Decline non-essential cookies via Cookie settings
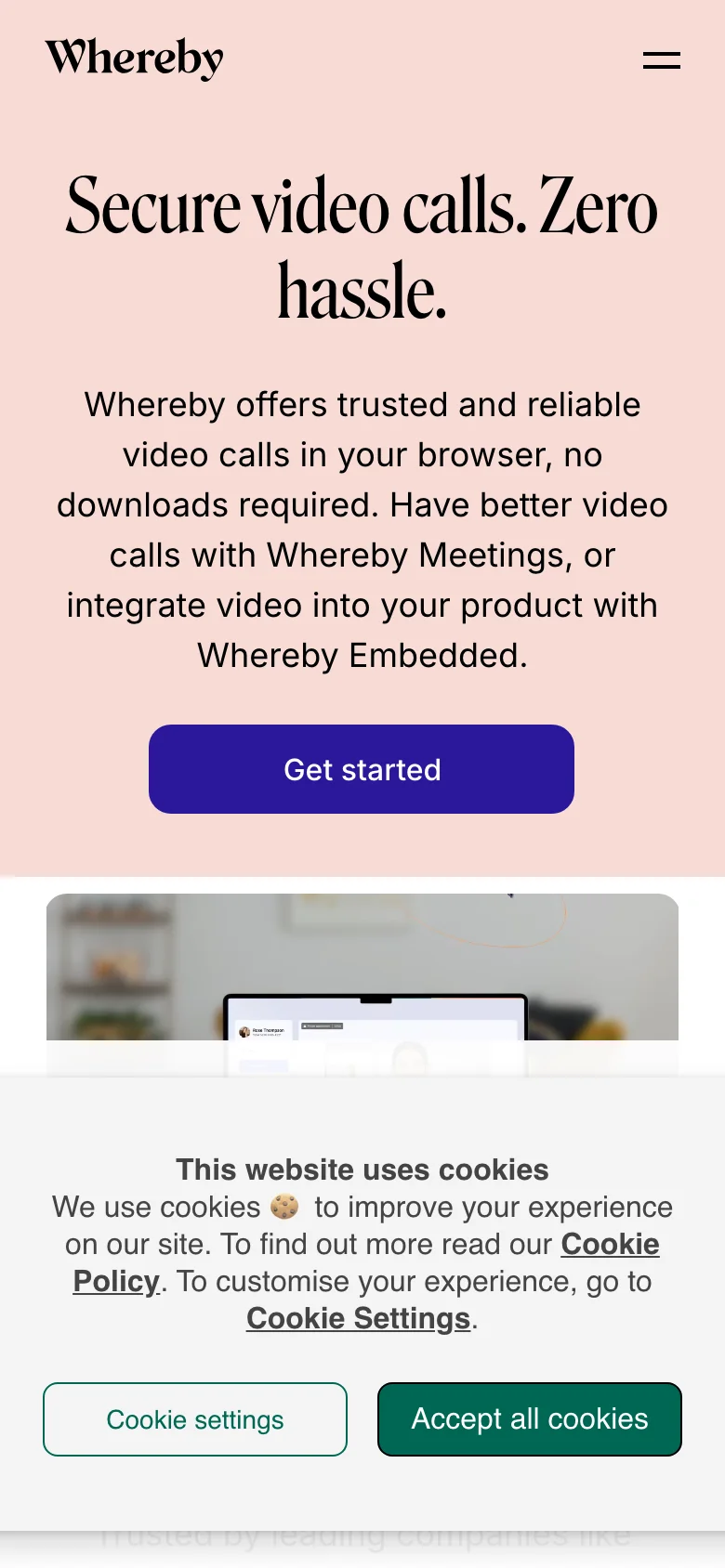The image size is (725, 1568). click(194, 1418)
